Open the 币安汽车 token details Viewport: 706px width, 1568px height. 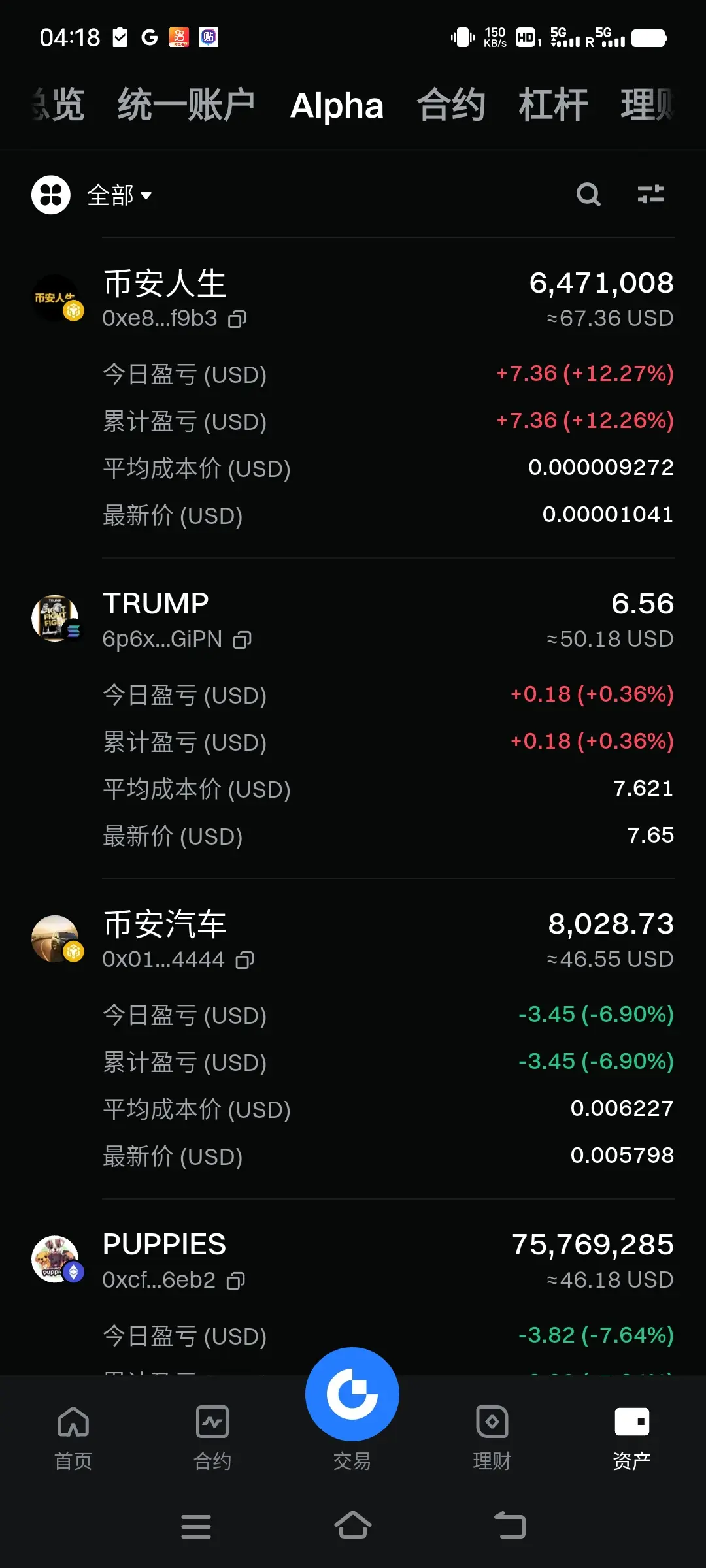(x=165, y=925)
